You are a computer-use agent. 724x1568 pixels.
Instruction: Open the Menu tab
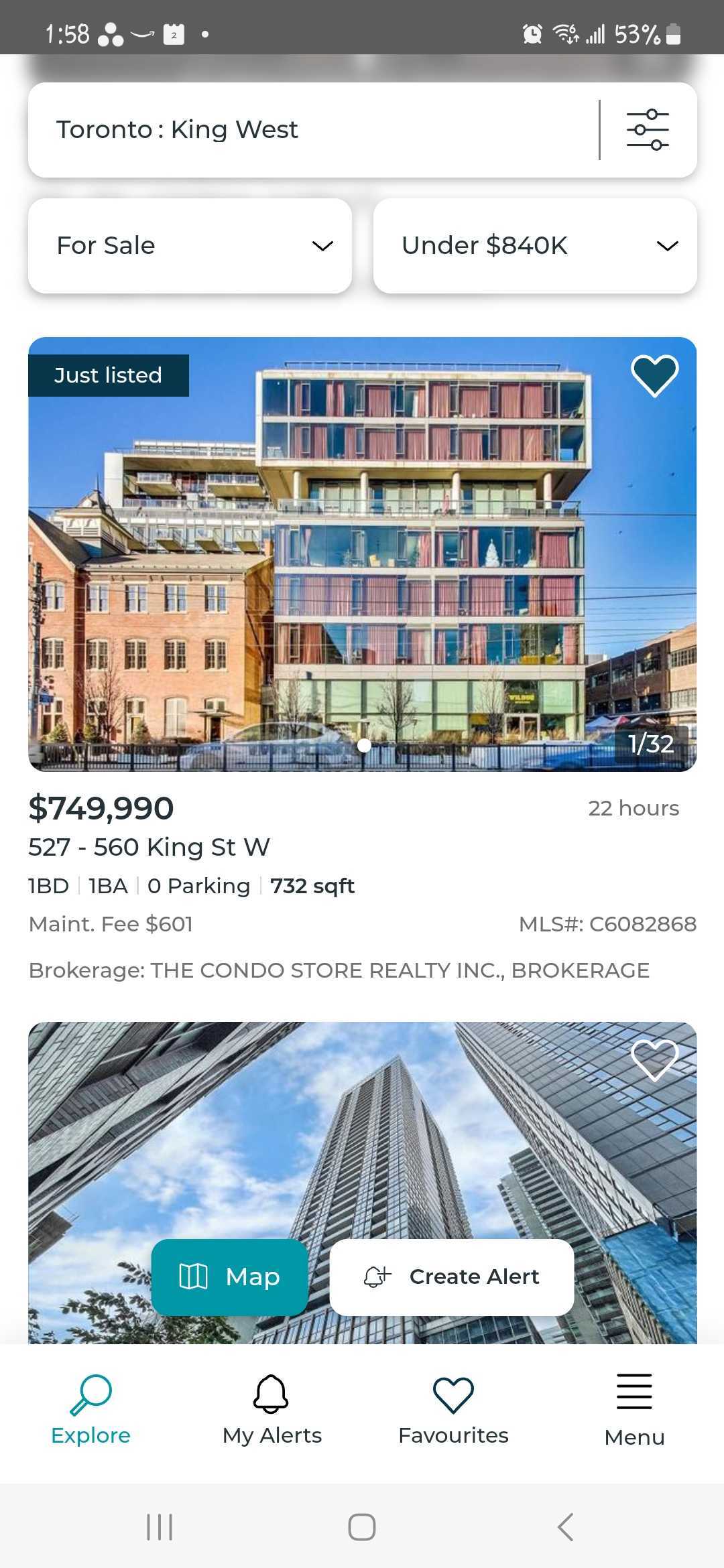point(634,1410)
